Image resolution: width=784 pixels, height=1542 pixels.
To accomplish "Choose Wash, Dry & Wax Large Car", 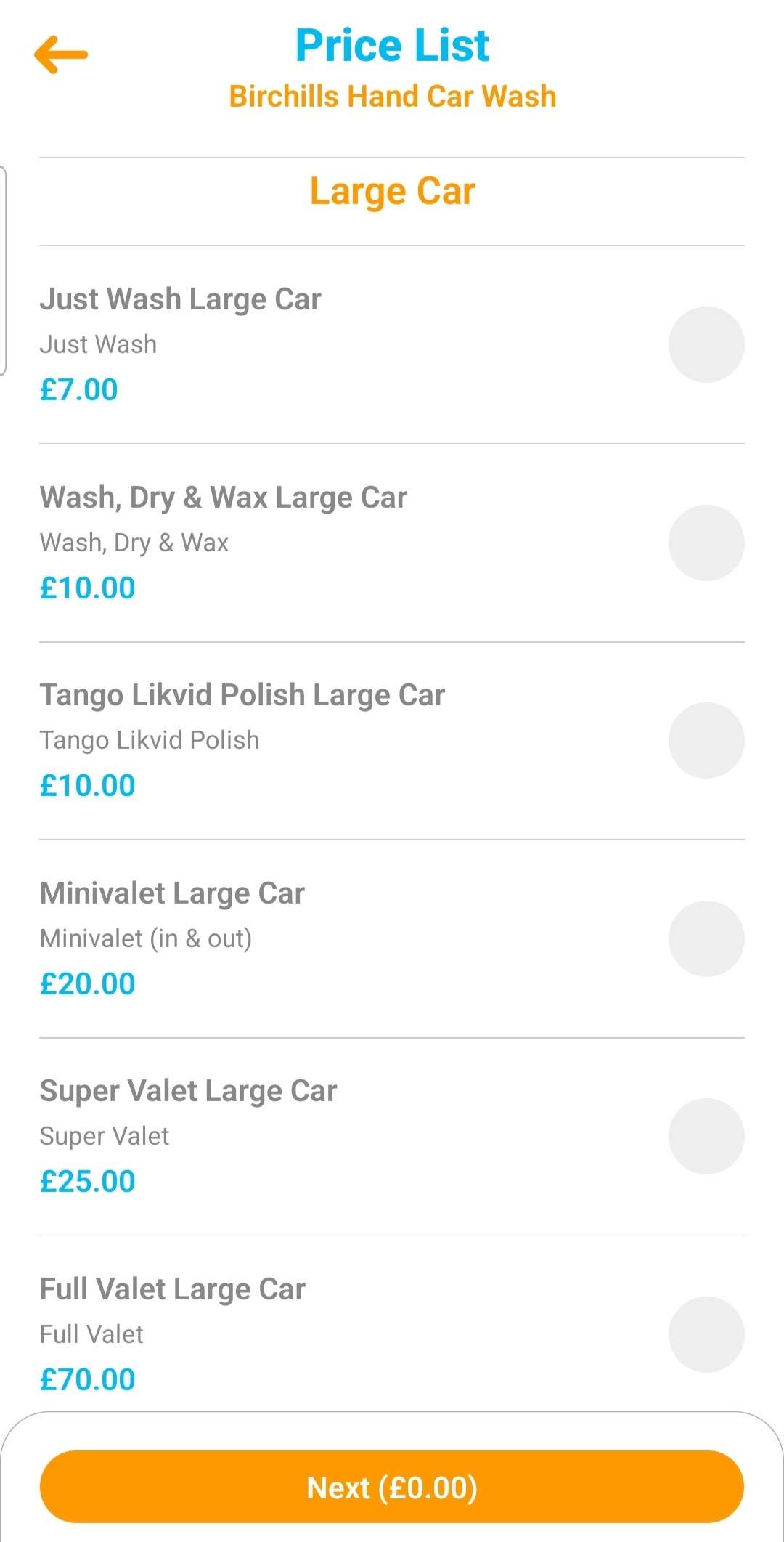I will click(x=706, y=543).
